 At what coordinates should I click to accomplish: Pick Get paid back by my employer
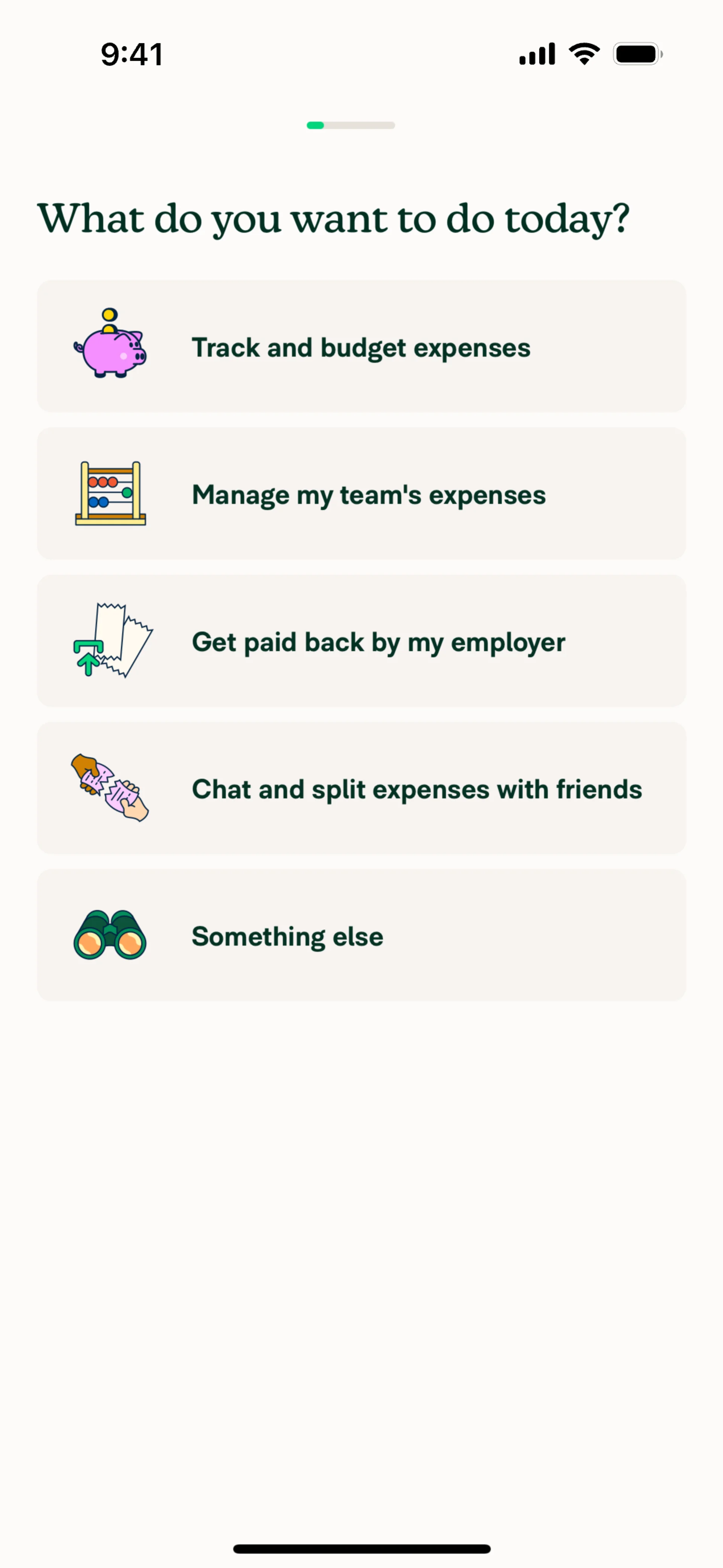point(361,642)
